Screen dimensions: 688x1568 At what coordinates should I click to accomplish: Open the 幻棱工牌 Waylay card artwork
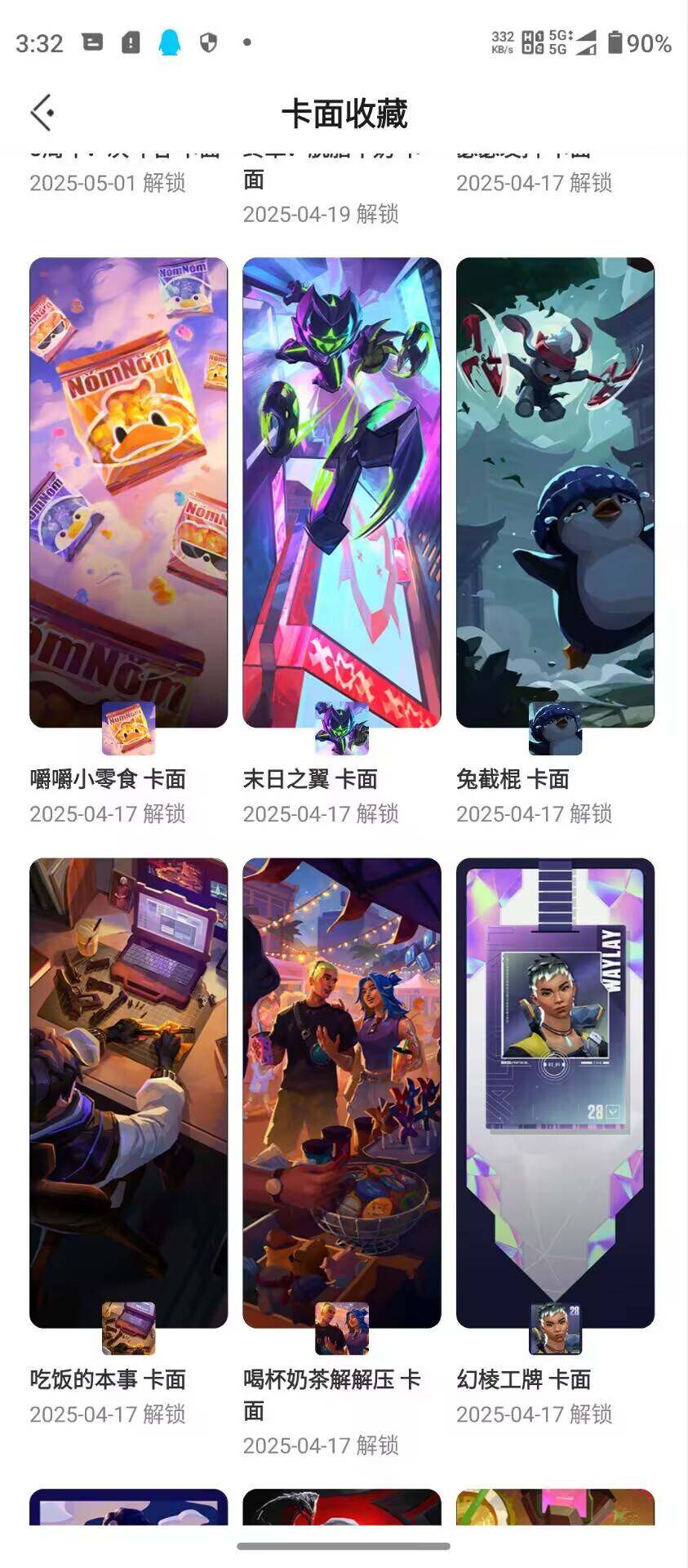(554, 1086)
